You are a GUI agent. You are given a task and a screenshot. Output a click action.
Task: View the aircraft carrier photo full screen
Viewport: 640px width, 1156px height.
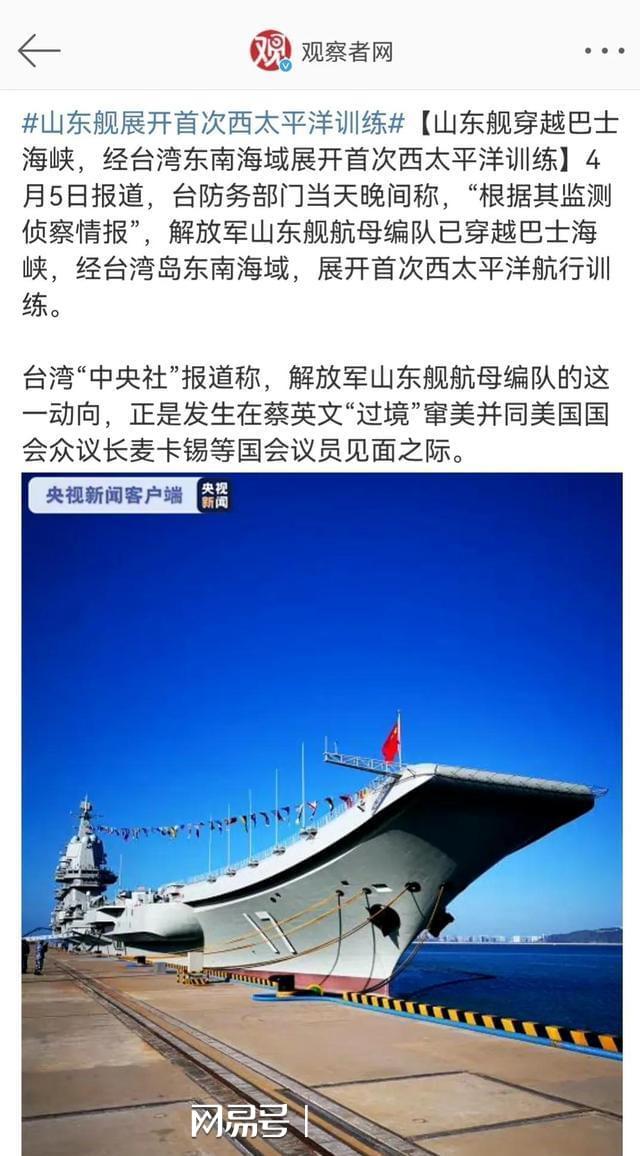point(321,814)
